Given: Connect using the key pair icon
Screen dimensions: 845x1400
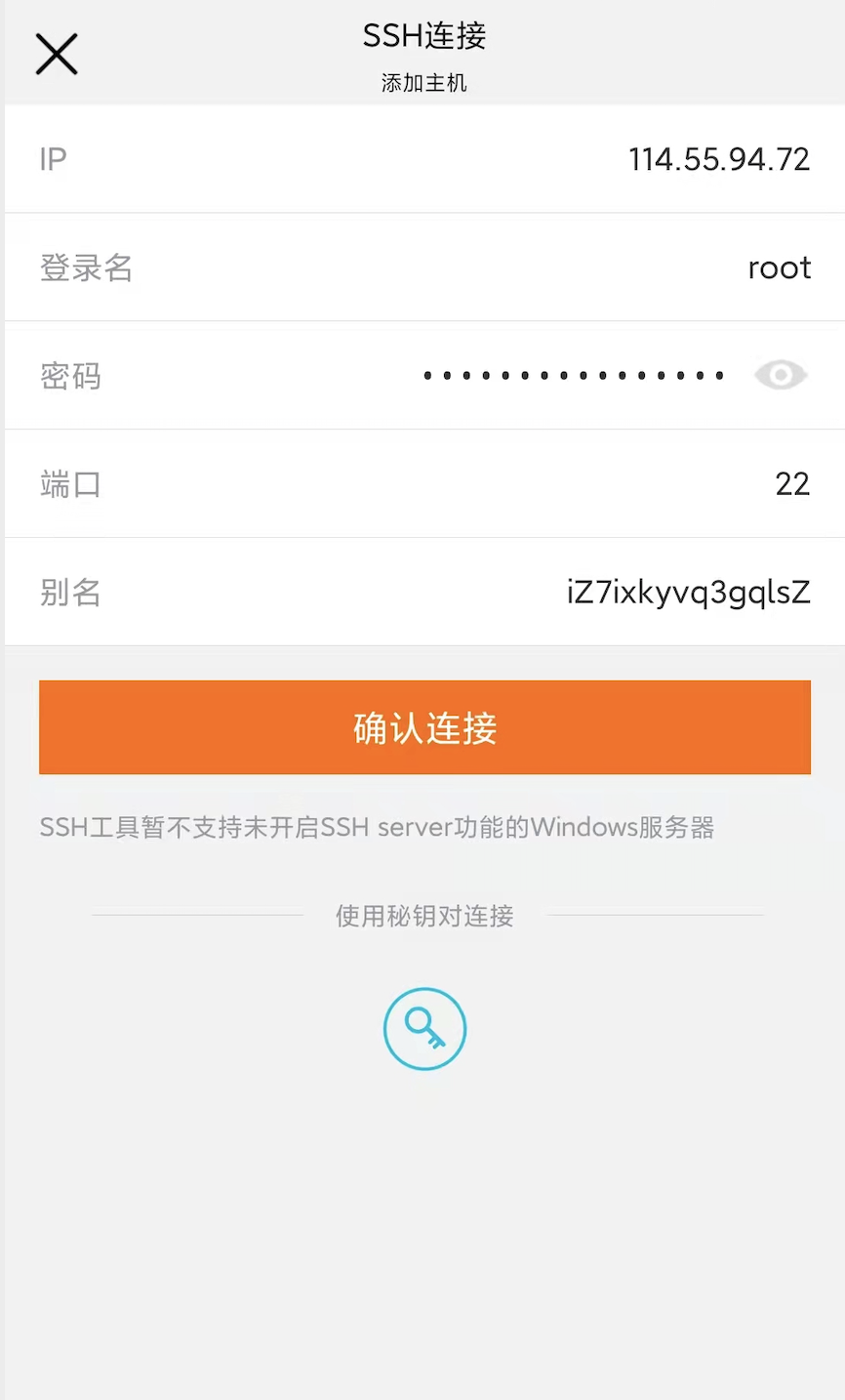Looking at the screenshot, I should (424, 1029).
